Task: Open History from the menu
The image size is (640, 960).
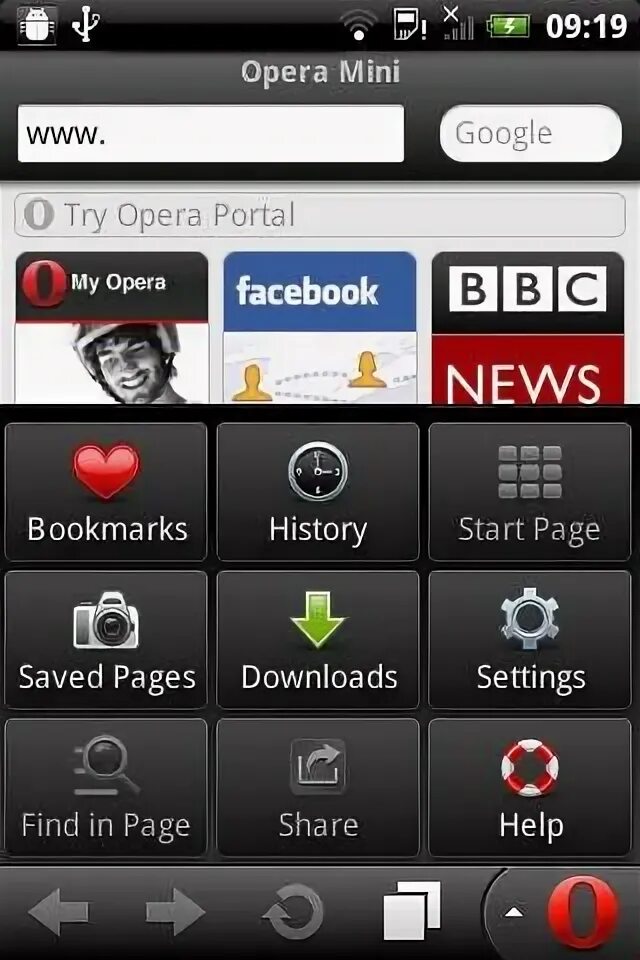Action: [318, 492]
